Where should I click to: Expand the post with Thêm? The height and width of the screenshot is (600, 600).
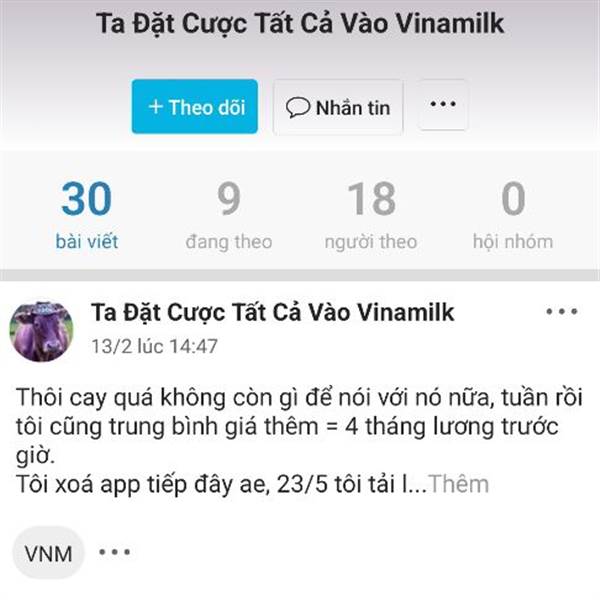(459, 485)
